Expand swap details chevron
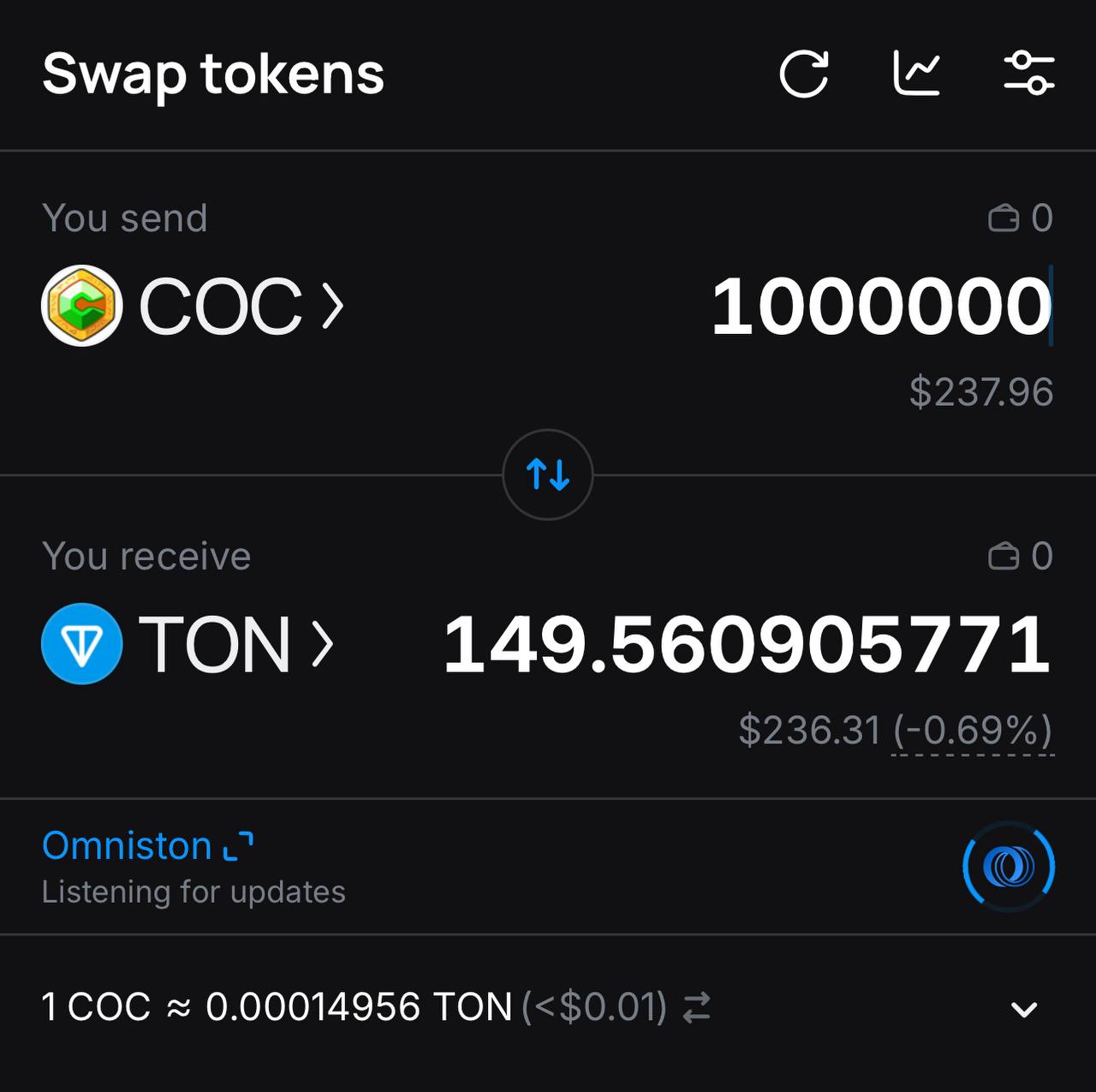The image size is (1096, 1092). click(x=1024, y=1009)
